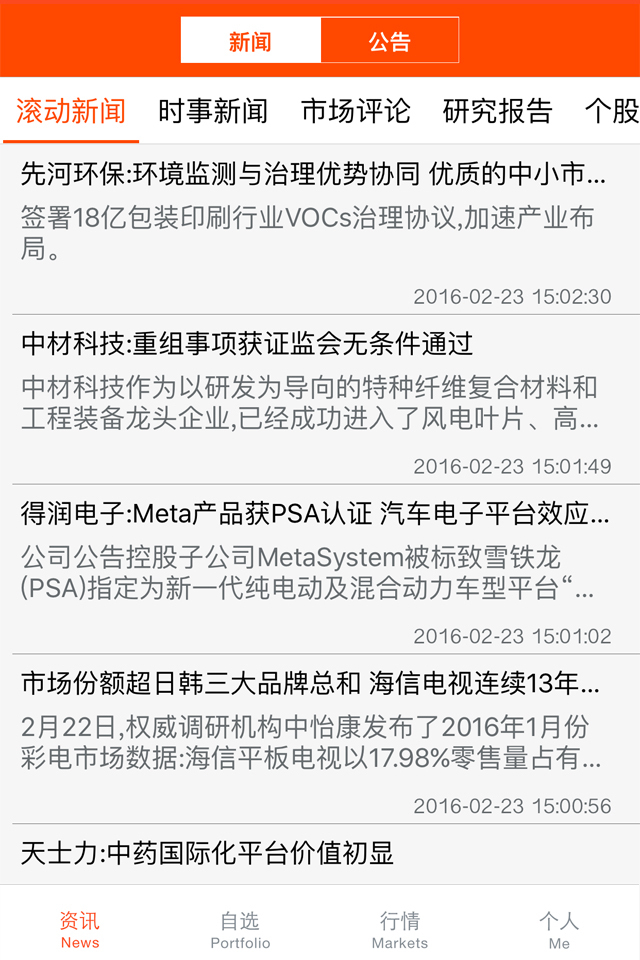Open the 自选 Portfolio tab
Viewport: 640px width, 960px height.
[240, 929]
